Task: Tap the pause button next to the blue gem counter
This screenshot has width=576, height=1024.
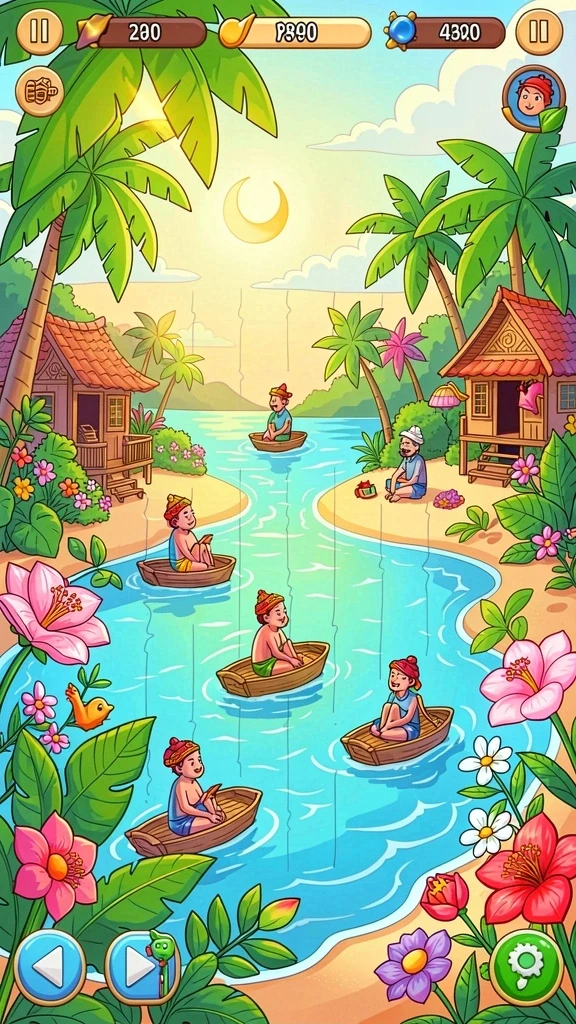Action: coord(539,31)
